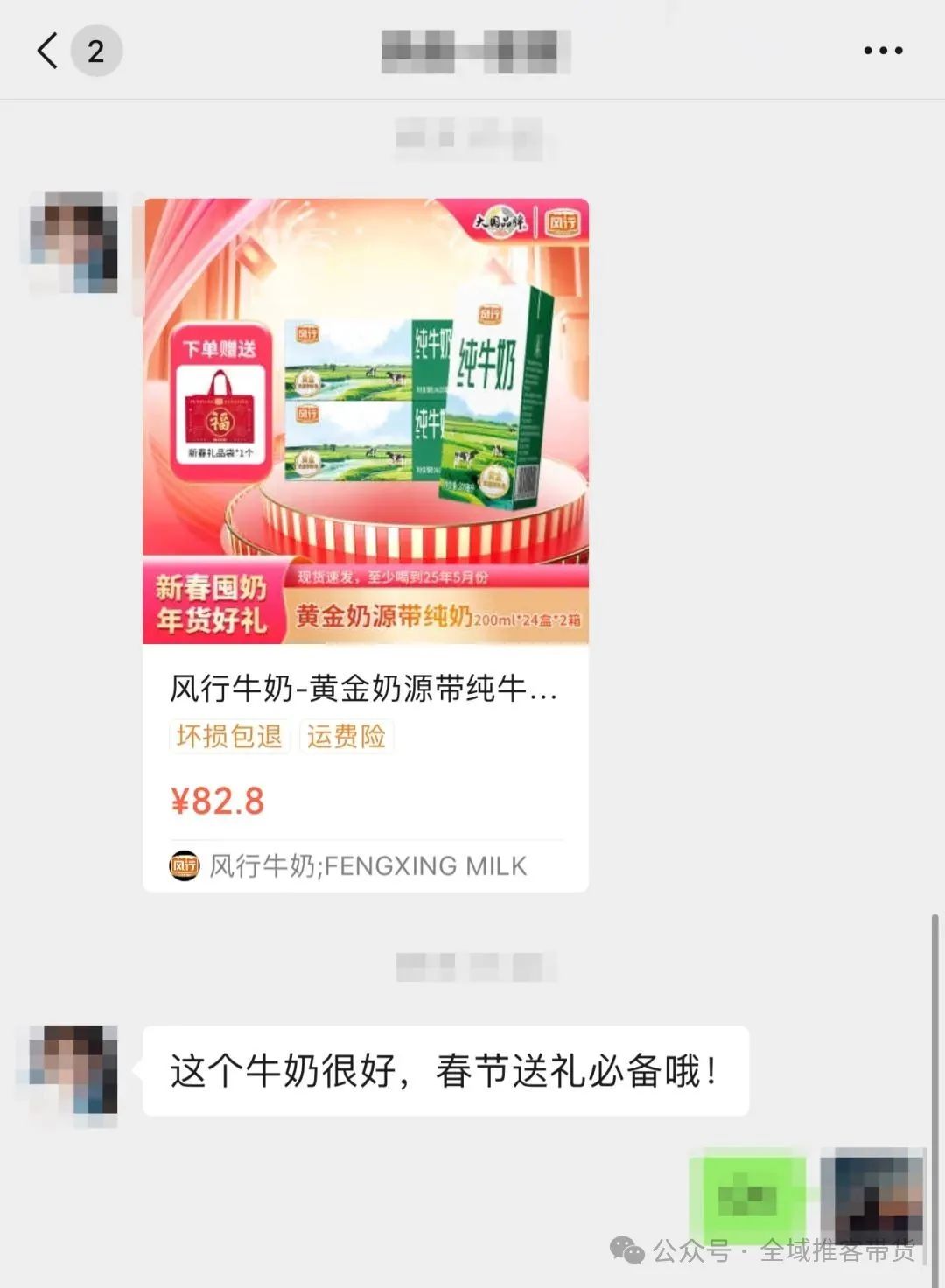Open the three-dot chat menu

(882, 51)
